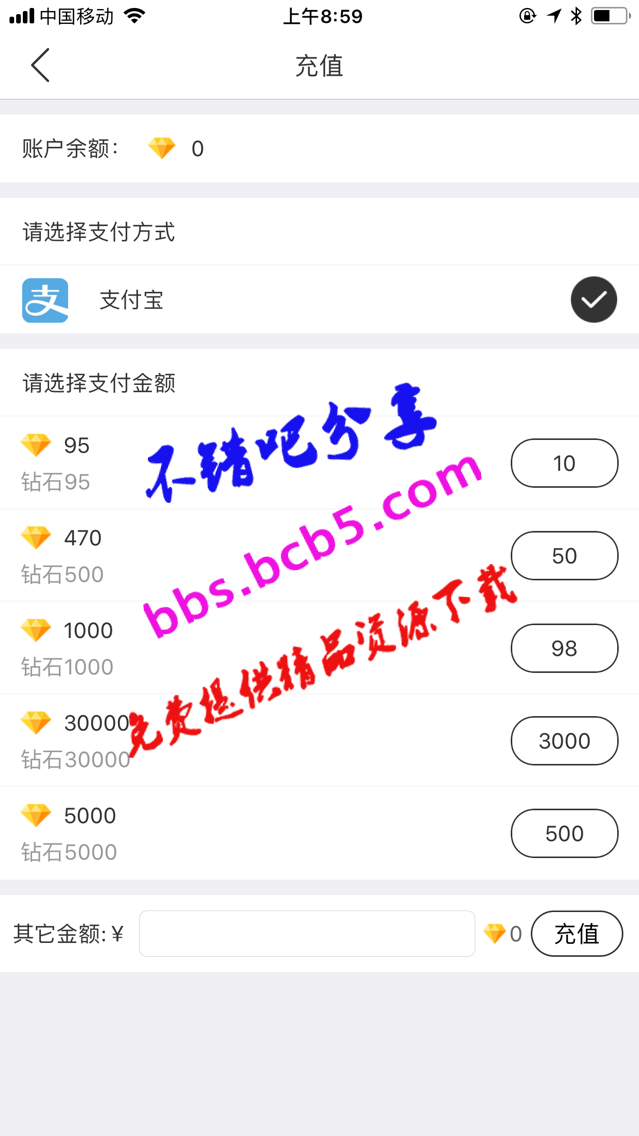
Task: Focus the 其它金额 input field
Action: pyautogui.click(x=306, y=934)
